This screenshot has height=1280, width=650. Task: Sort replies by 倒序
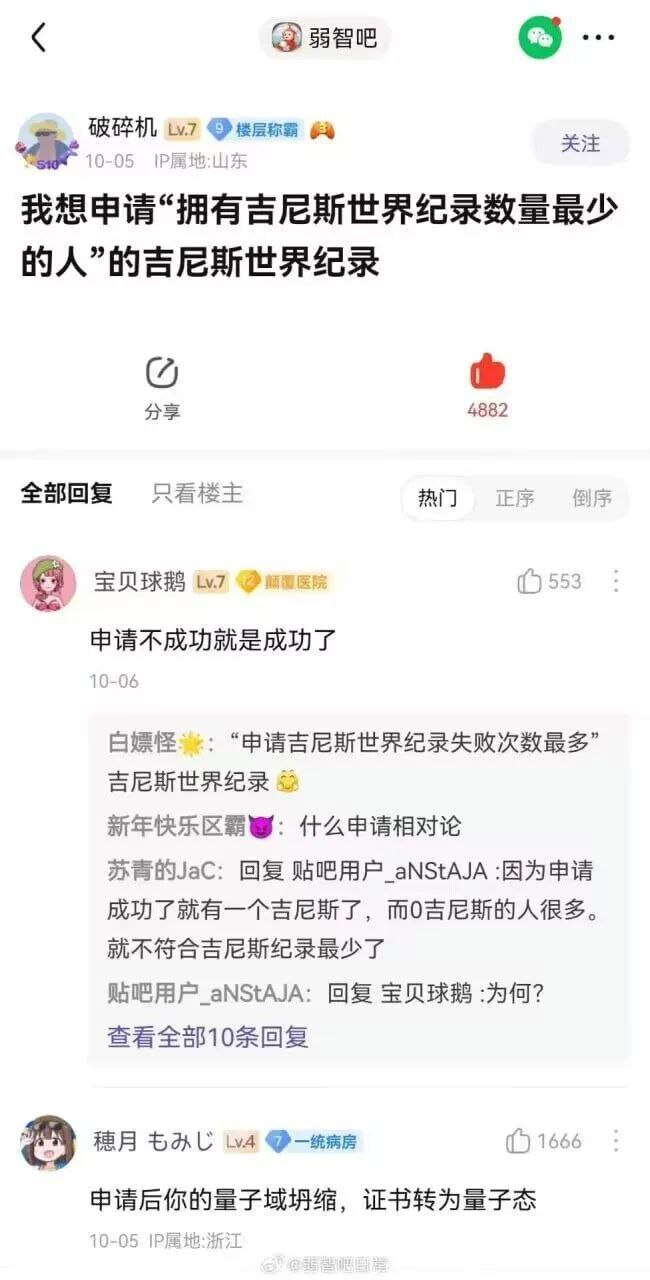click(x=592, y=498)
